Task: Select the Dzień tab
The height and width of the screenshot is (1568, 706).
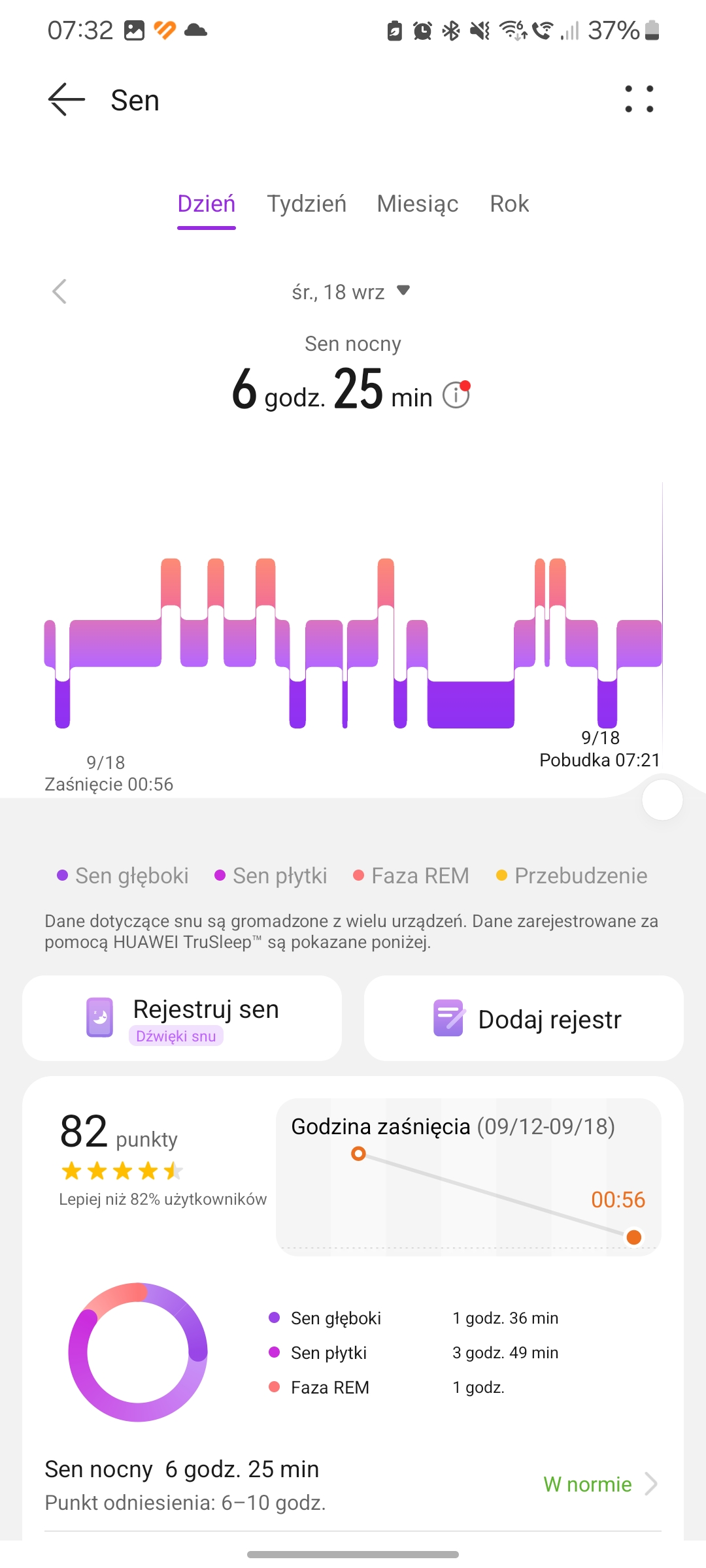Action: (207, 204)
